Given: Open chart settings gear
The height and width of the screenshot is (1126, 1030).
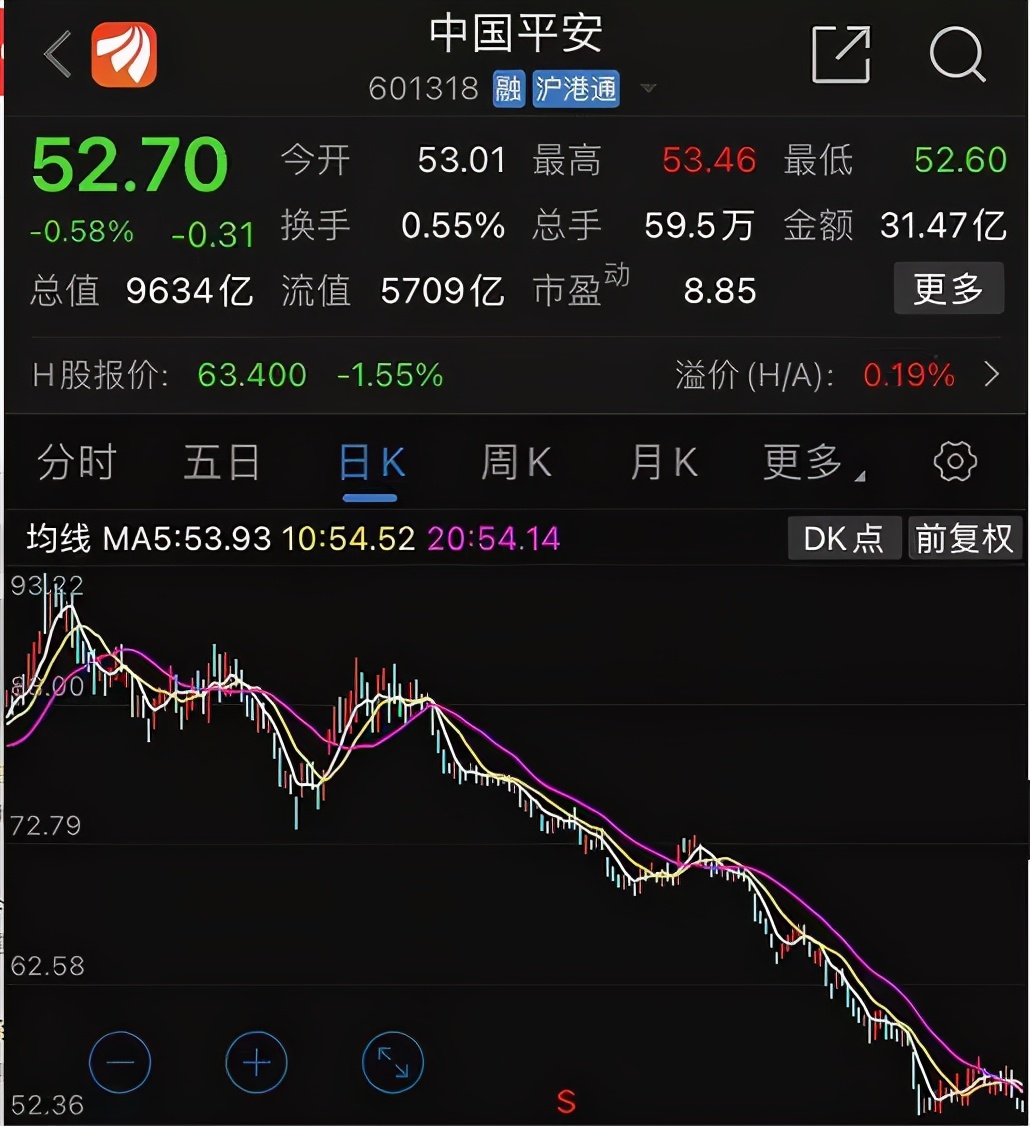Looking at the screenshot, I should 954,462.
